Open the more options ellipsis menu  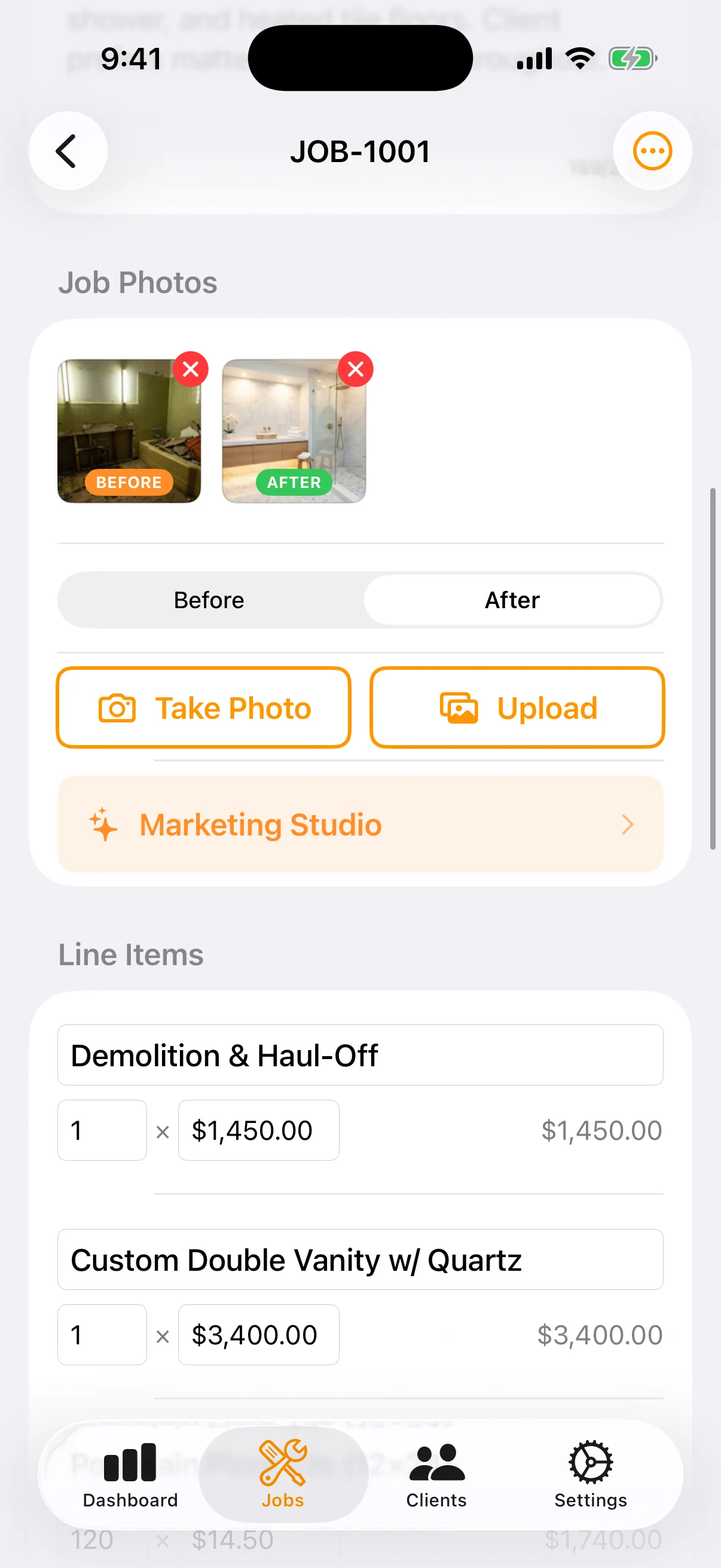coord(651,151)
